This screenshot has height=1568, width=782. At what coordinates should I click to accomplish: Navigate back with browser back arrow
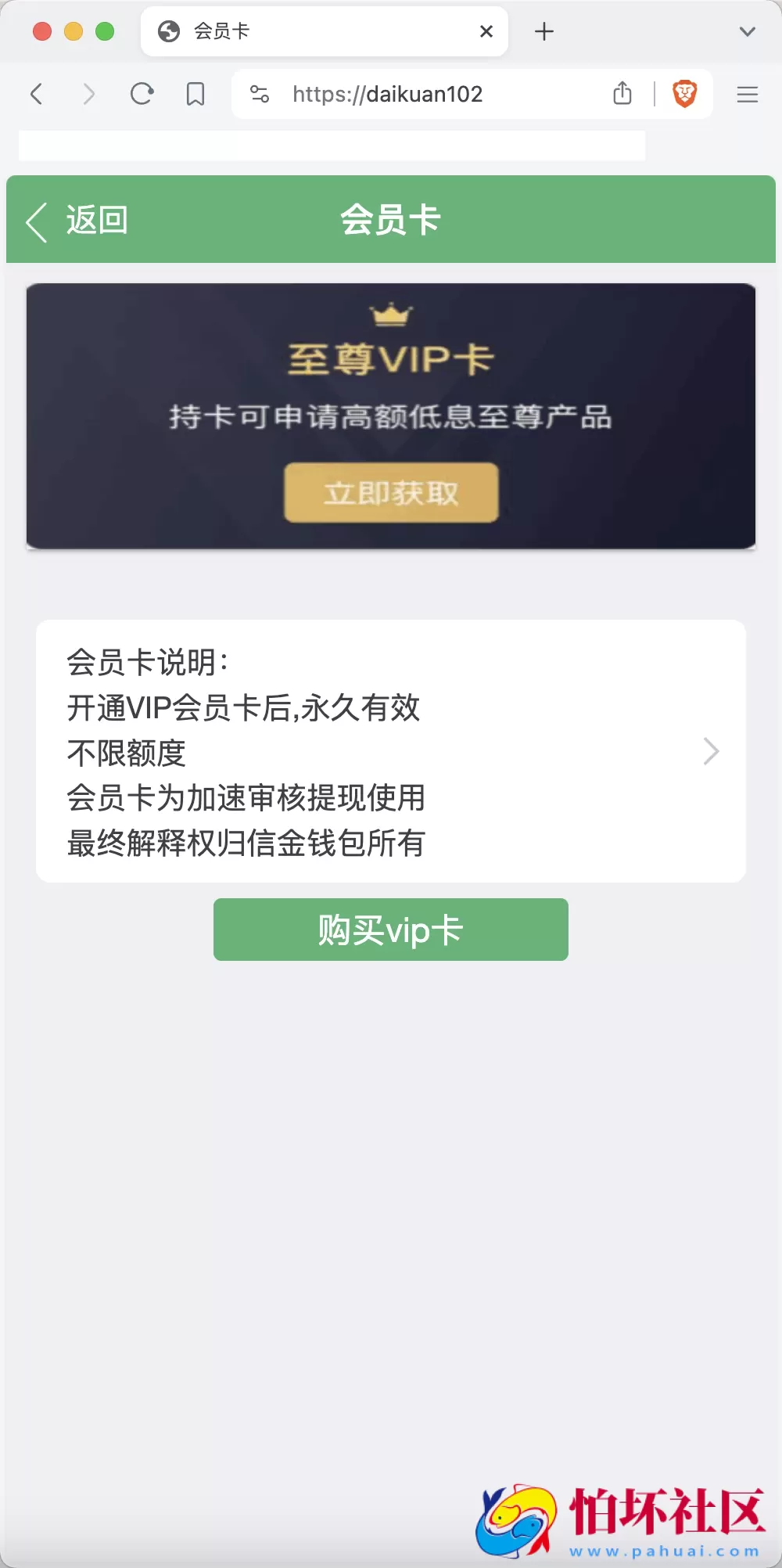[x=35, y=93]
